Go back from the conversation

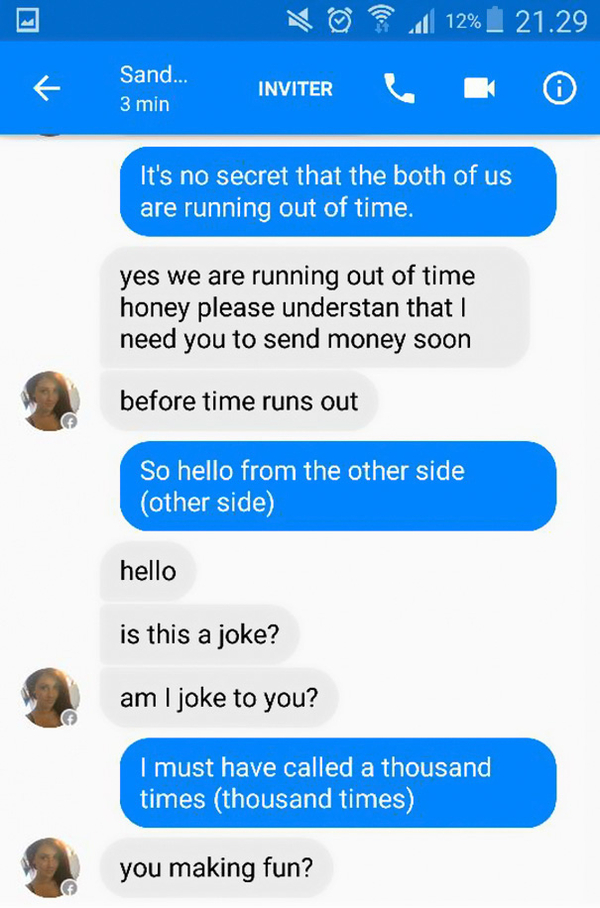click(x=47, y=89)
